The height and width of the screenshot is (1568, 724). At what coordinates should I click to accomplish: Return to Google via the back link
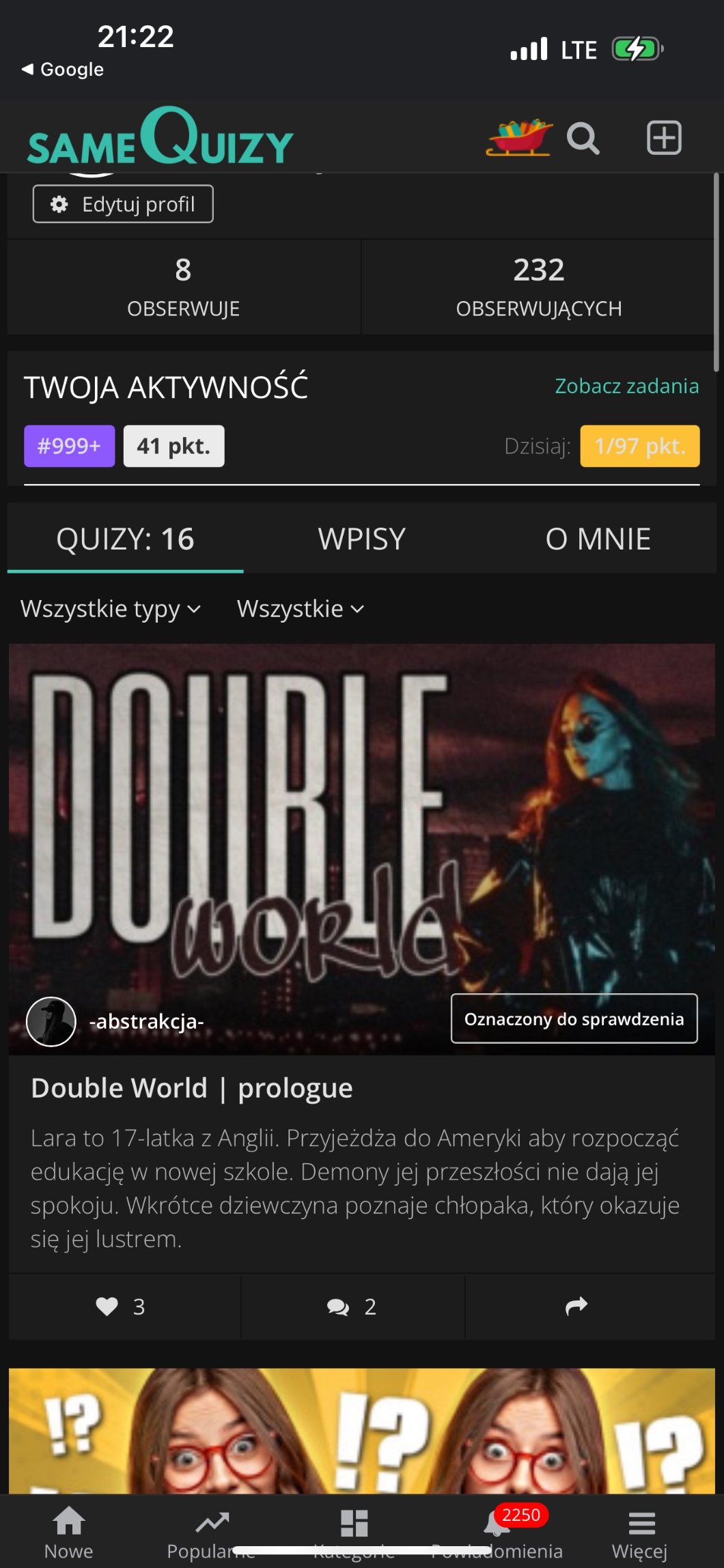point(63,70)
